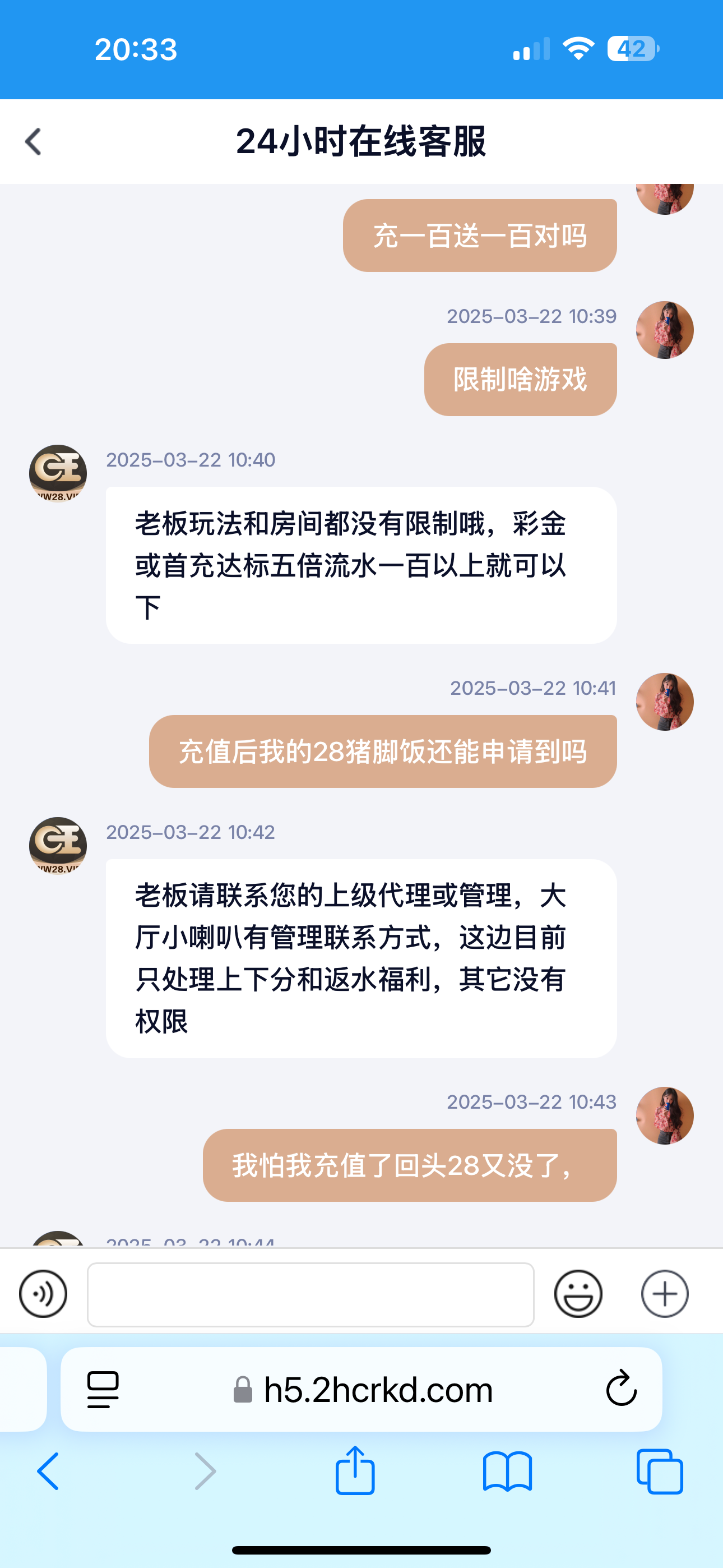Open Safari page settings menu
The width and height of the screenshot is (723, 1568).
click(103, 1390)
